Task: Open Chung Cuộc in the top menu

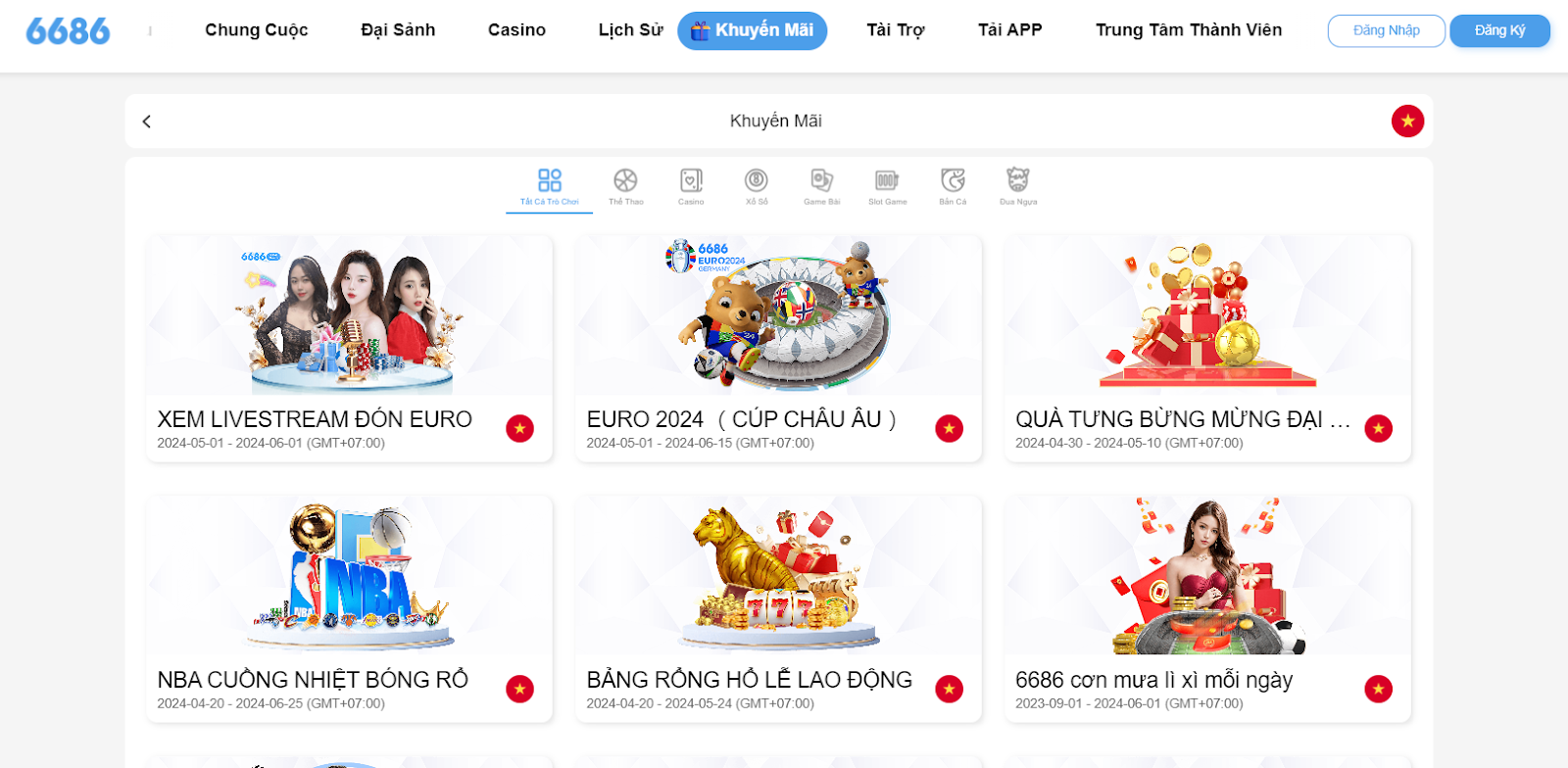Action: 256,30
